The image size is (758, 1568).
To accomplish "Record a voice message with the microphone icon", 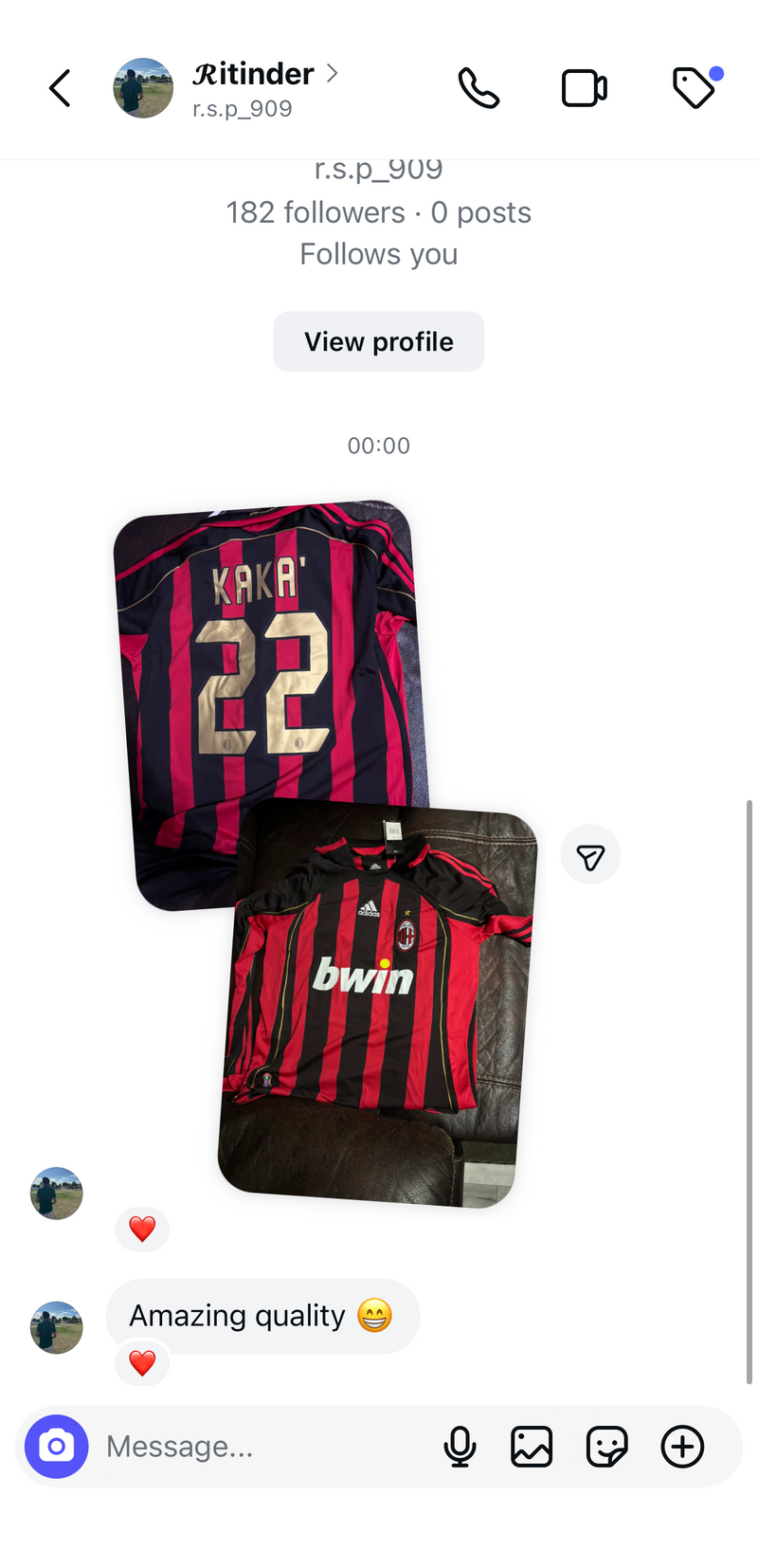I will 460,1446.
